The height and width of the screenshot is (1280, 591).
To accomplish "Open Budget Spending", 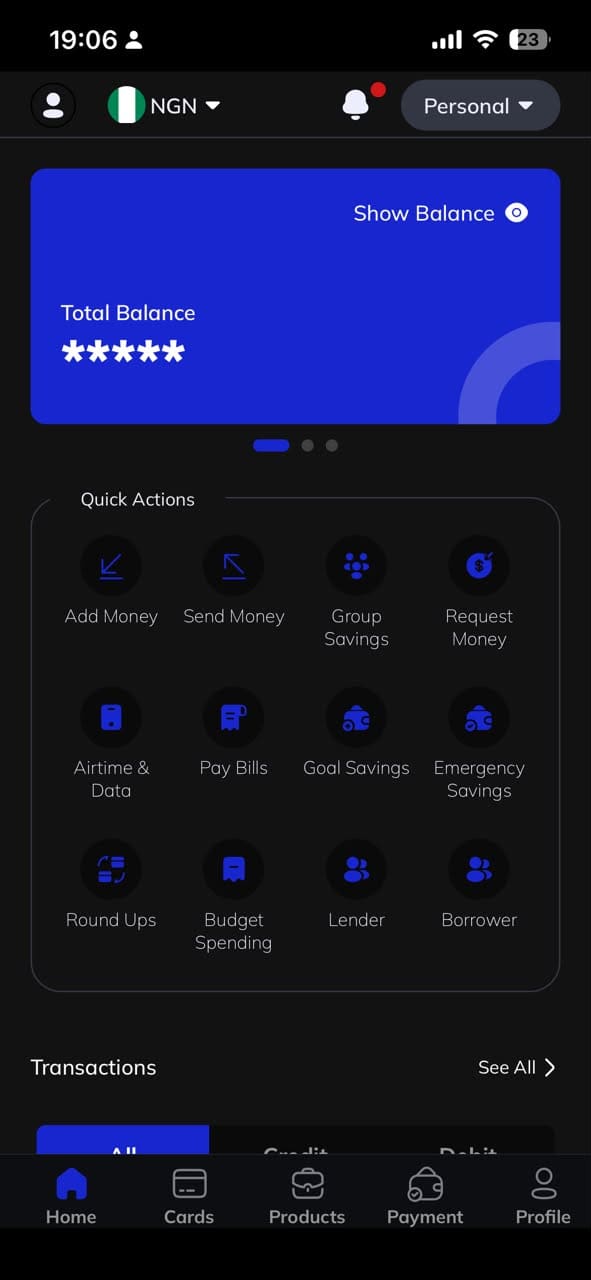I will tap(234, 896).
